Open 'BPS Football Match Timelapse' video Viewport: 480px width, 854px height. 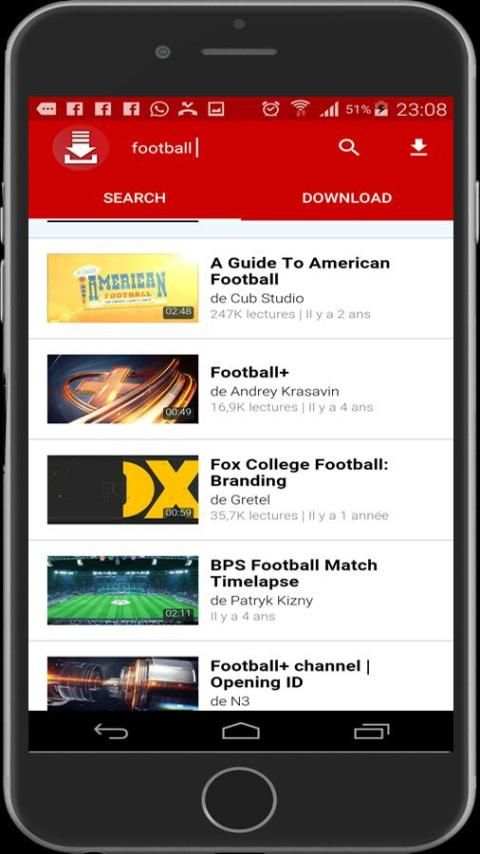[x=241, y=590]
